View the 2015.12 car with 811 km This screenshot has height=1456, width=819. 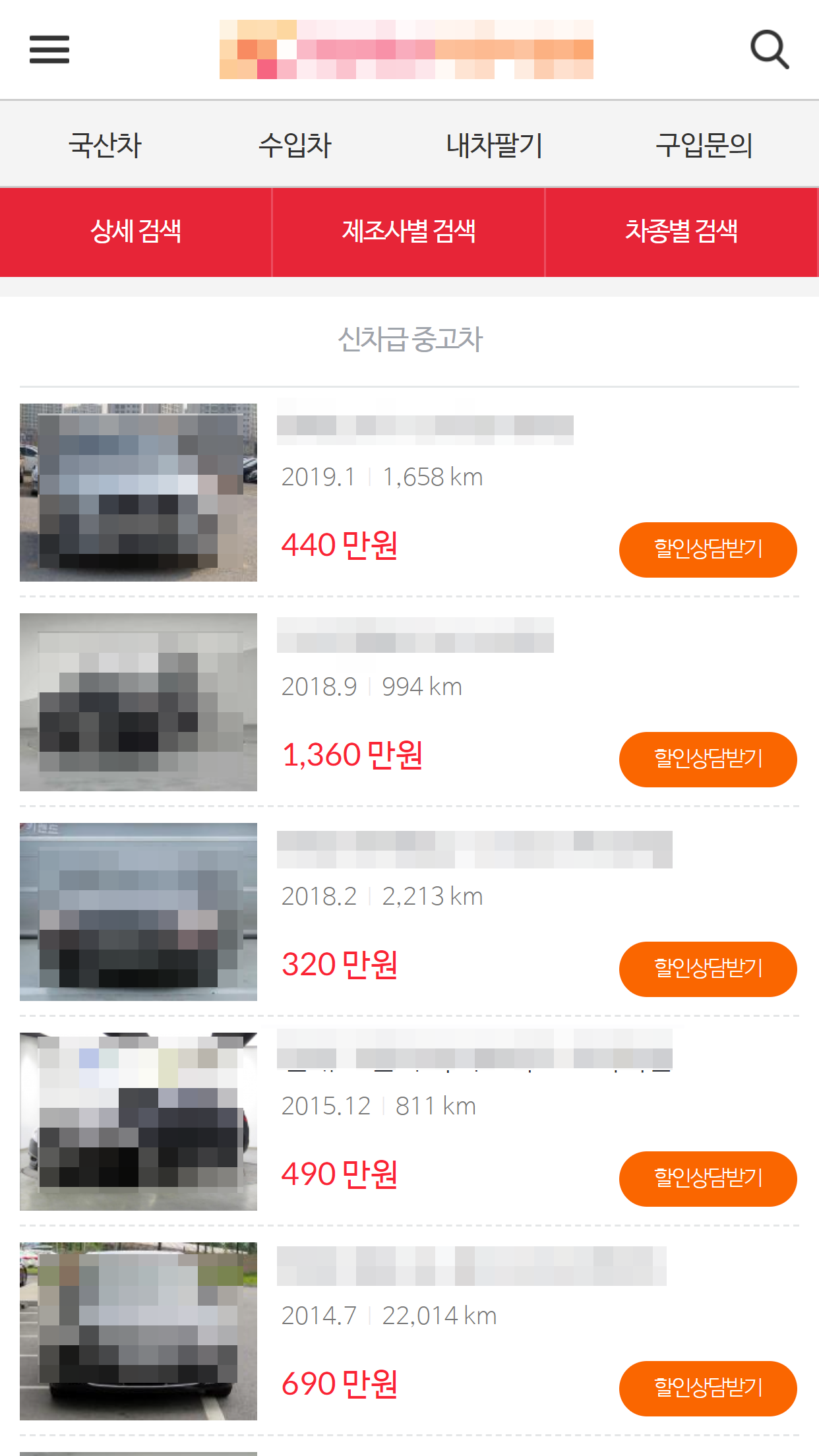[x=138, y=1122]
